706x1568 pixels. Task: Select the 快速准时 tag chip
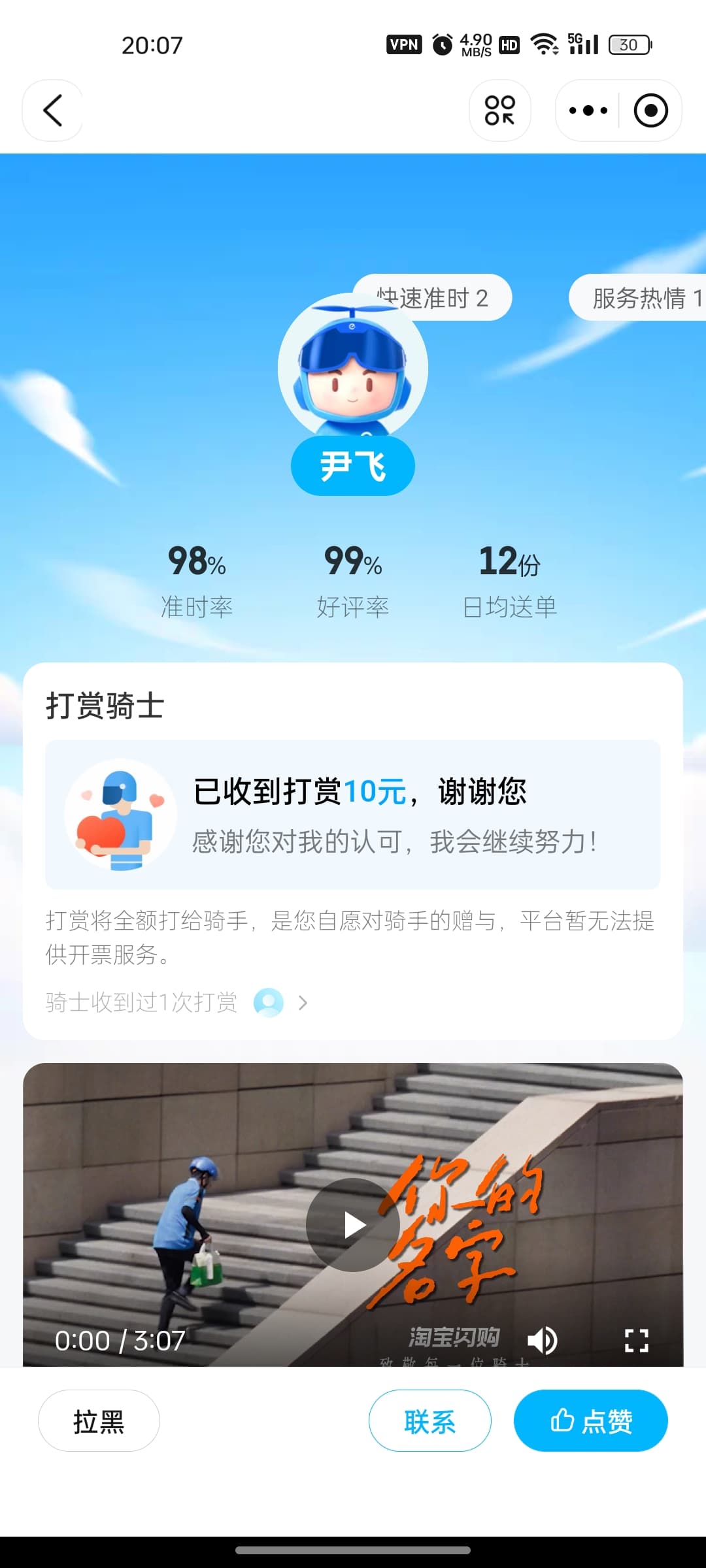432,297
